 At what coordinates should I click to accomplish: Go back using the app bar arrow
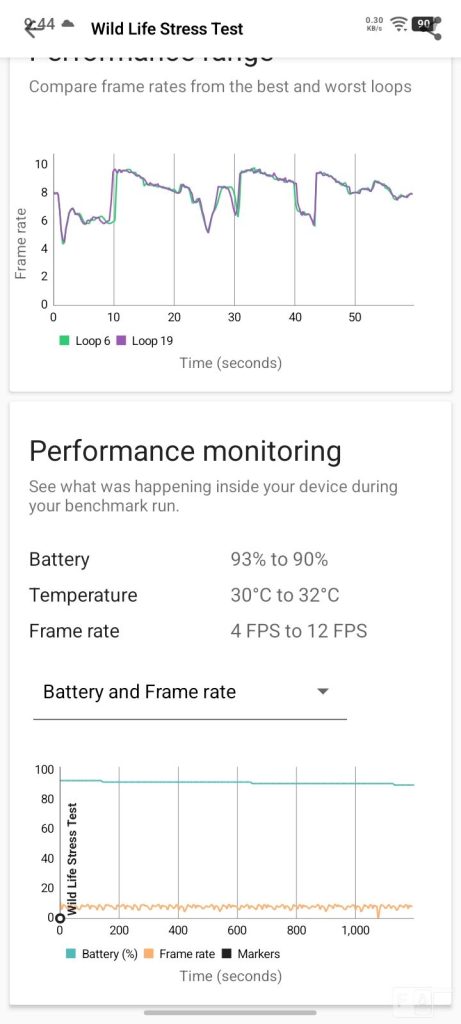tap(32, 29)
